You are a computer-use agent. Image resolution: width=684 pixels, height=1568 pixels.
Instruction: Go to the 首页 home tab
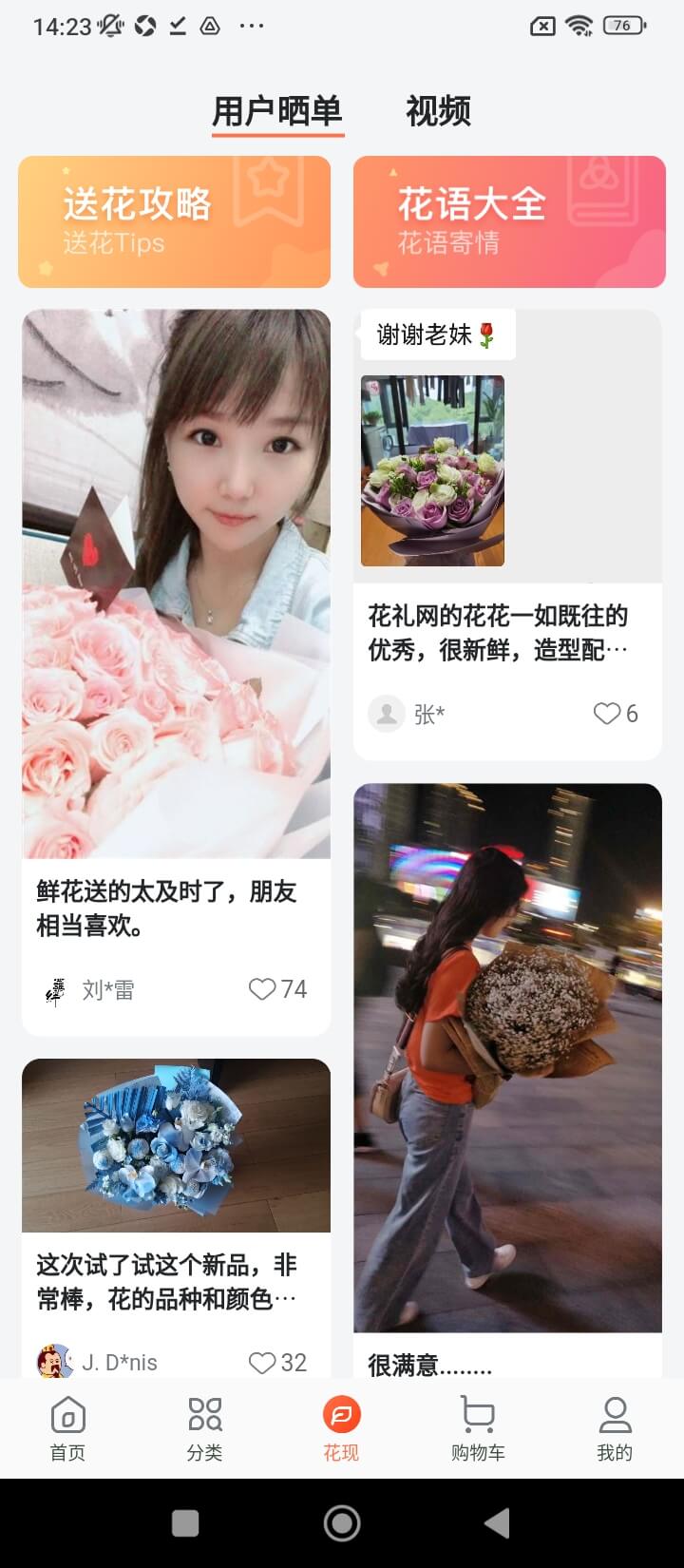click(x=67, y=1428)
